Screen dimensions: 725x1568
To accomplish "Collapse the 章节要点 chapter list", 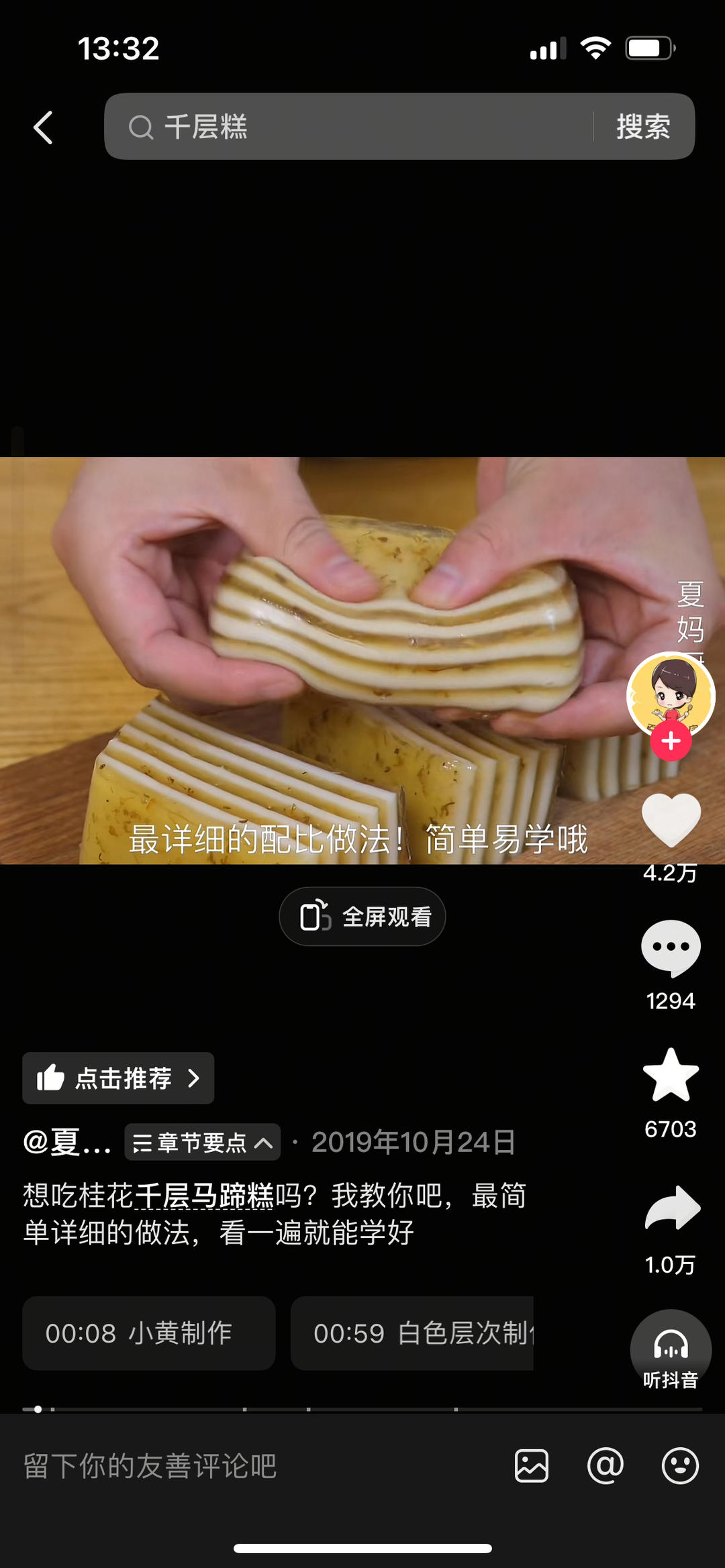I will point(202,1143).
